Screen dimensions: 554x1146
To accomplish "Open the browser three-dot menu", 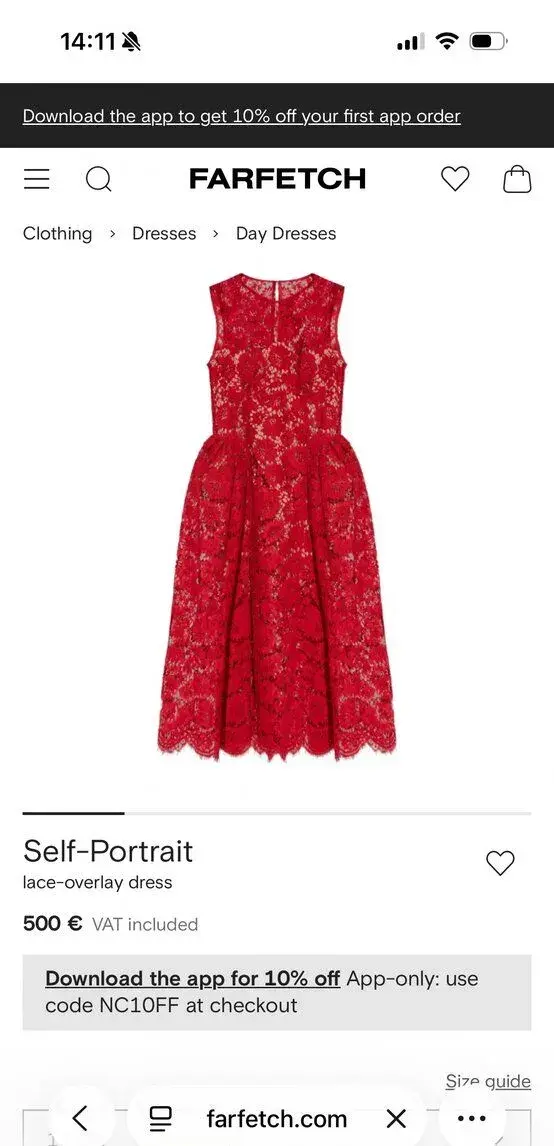I will (x=471, y=1119).
